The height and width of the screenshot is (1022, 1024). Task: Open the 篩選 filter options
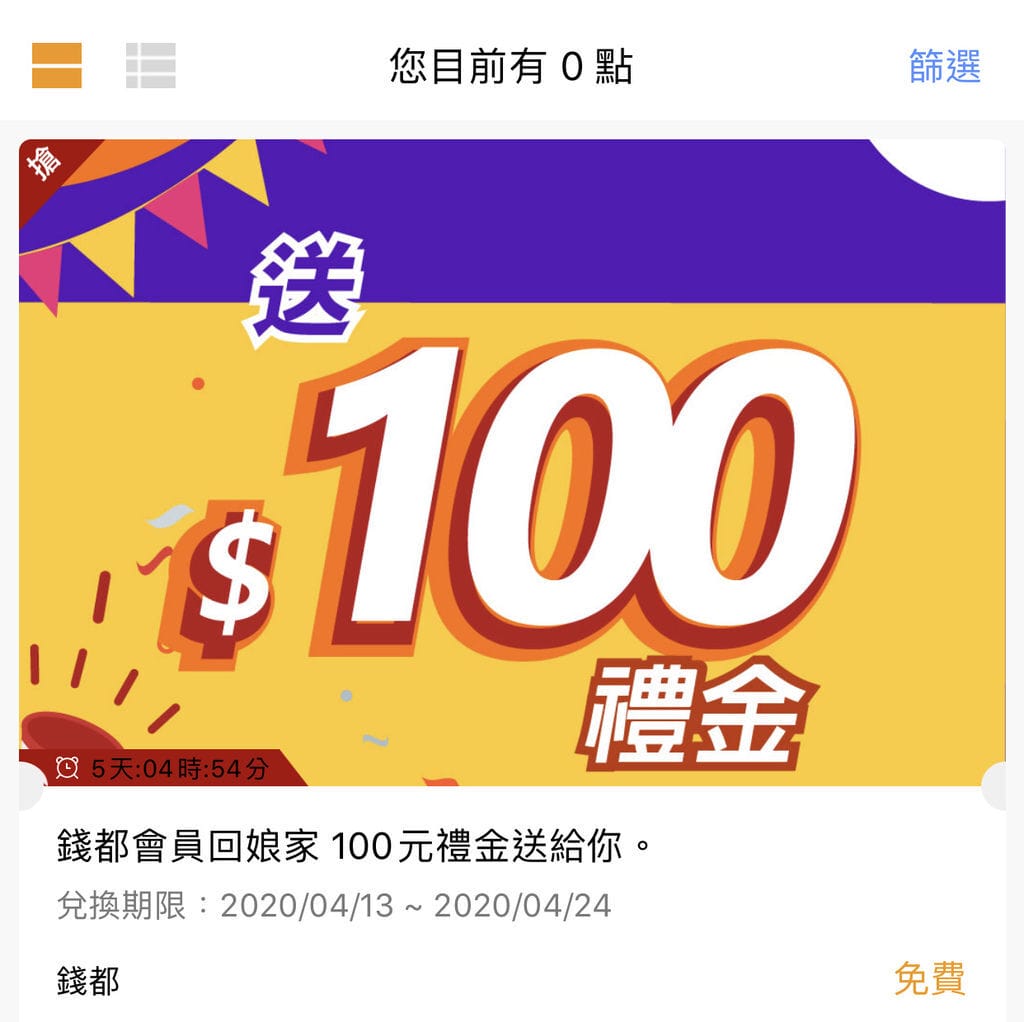pyautogui.click(x=944, y=67)
